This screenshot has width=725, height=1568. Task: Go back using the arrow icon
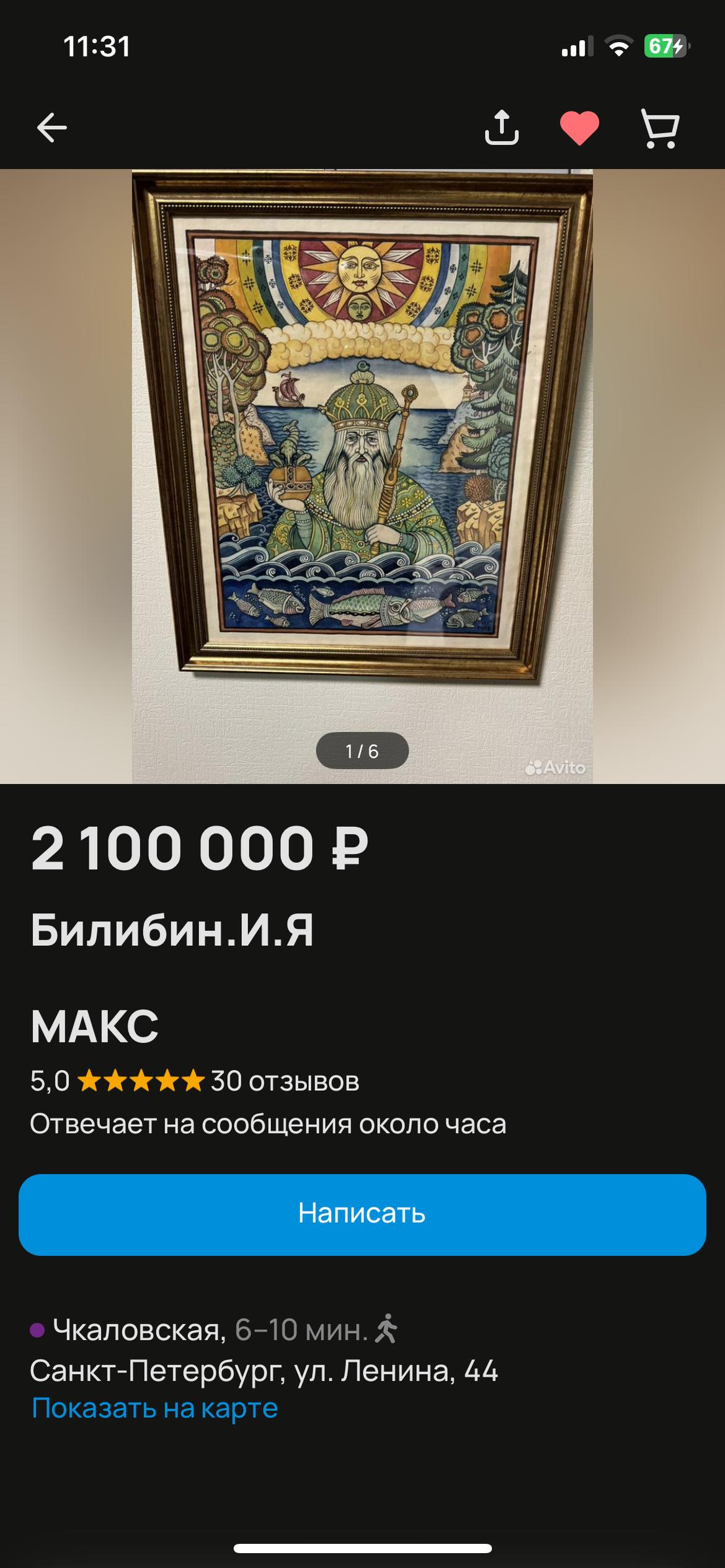click(x=51, y=128)
